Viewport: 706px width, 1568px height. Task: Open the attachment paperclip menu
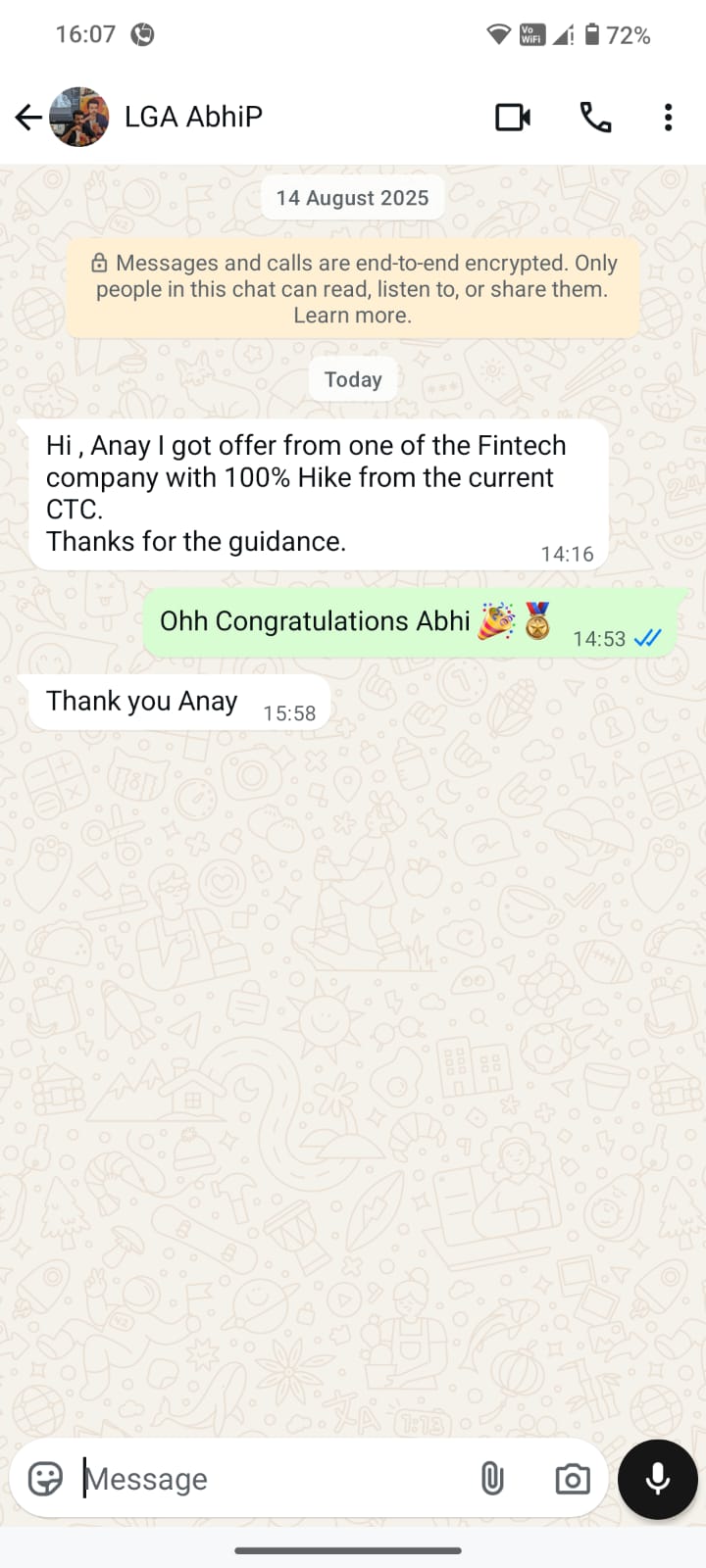[492, 1479]
